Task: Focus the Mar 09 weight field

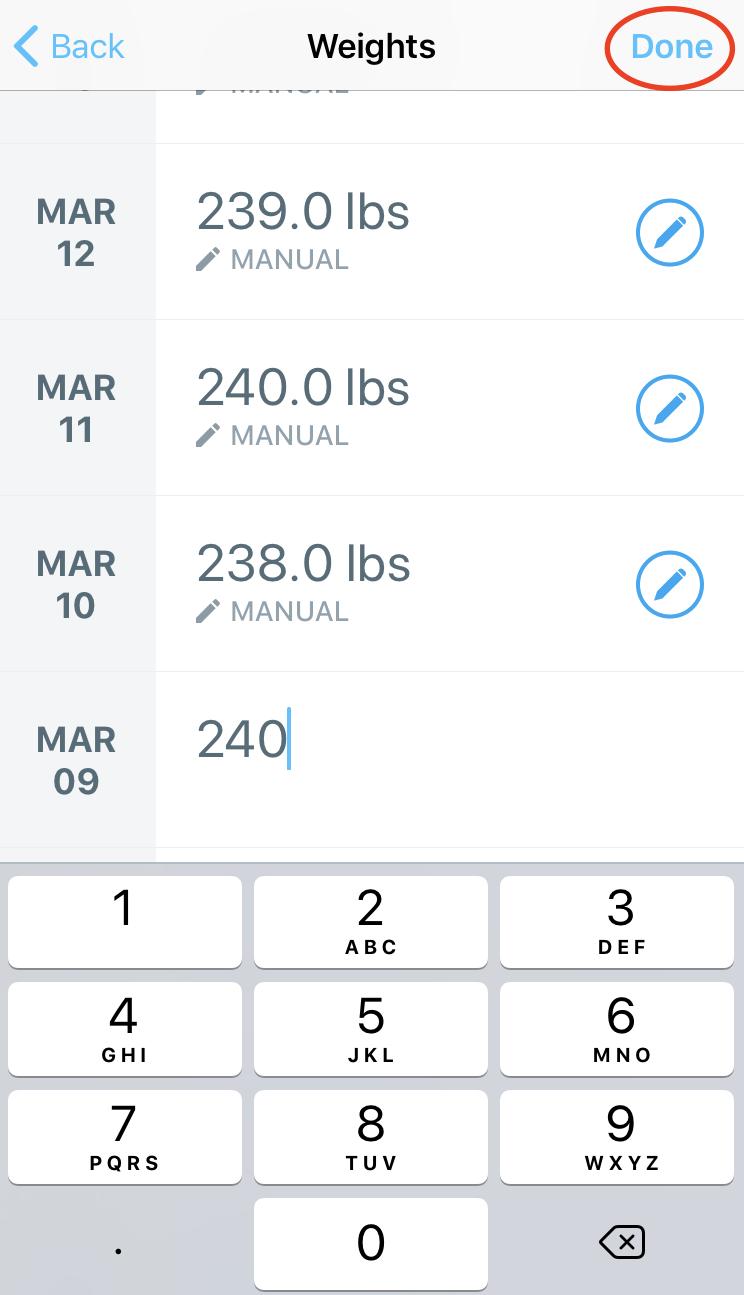Action: [450, 760]
